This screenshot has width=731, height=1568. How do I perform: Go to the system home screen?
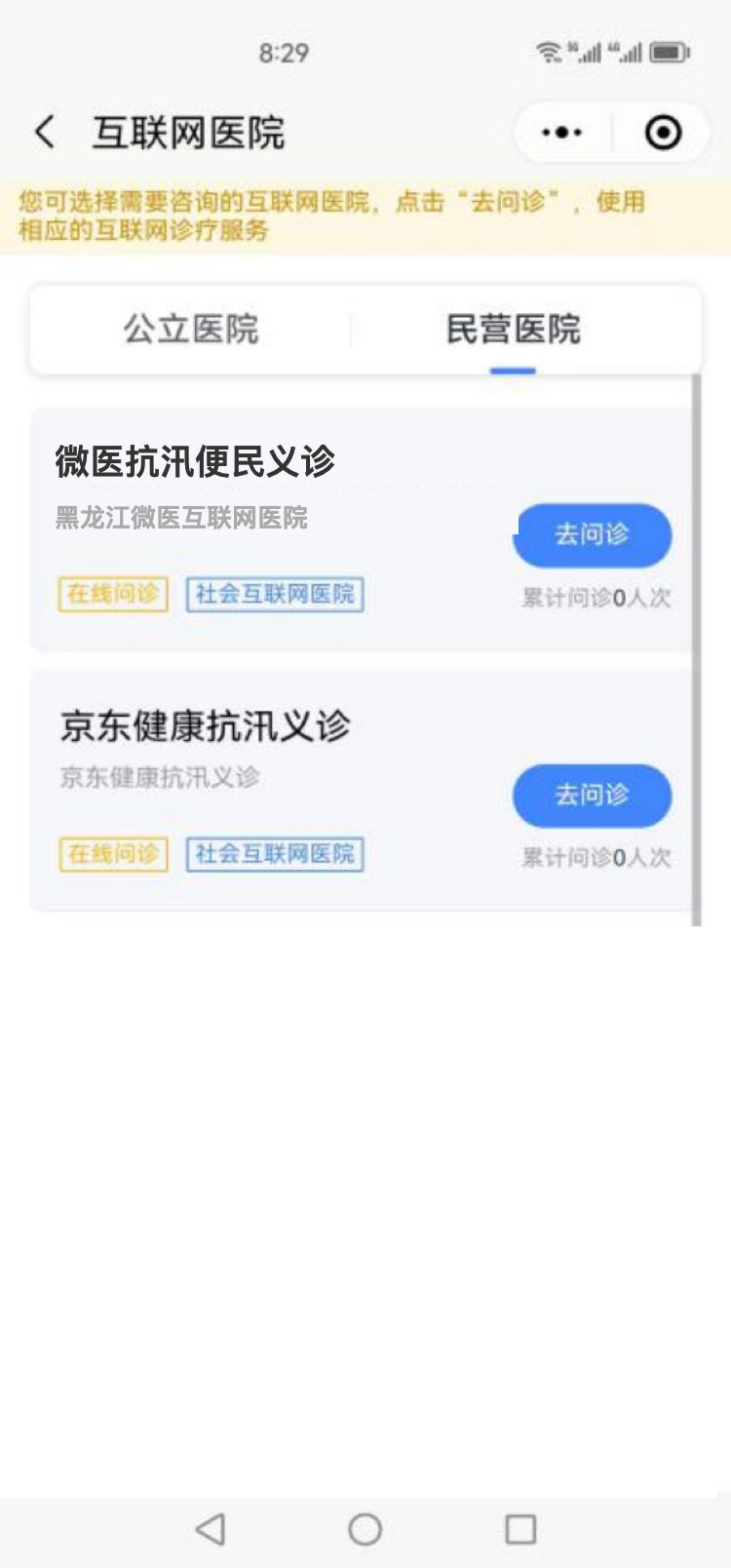coord(365,1528)
